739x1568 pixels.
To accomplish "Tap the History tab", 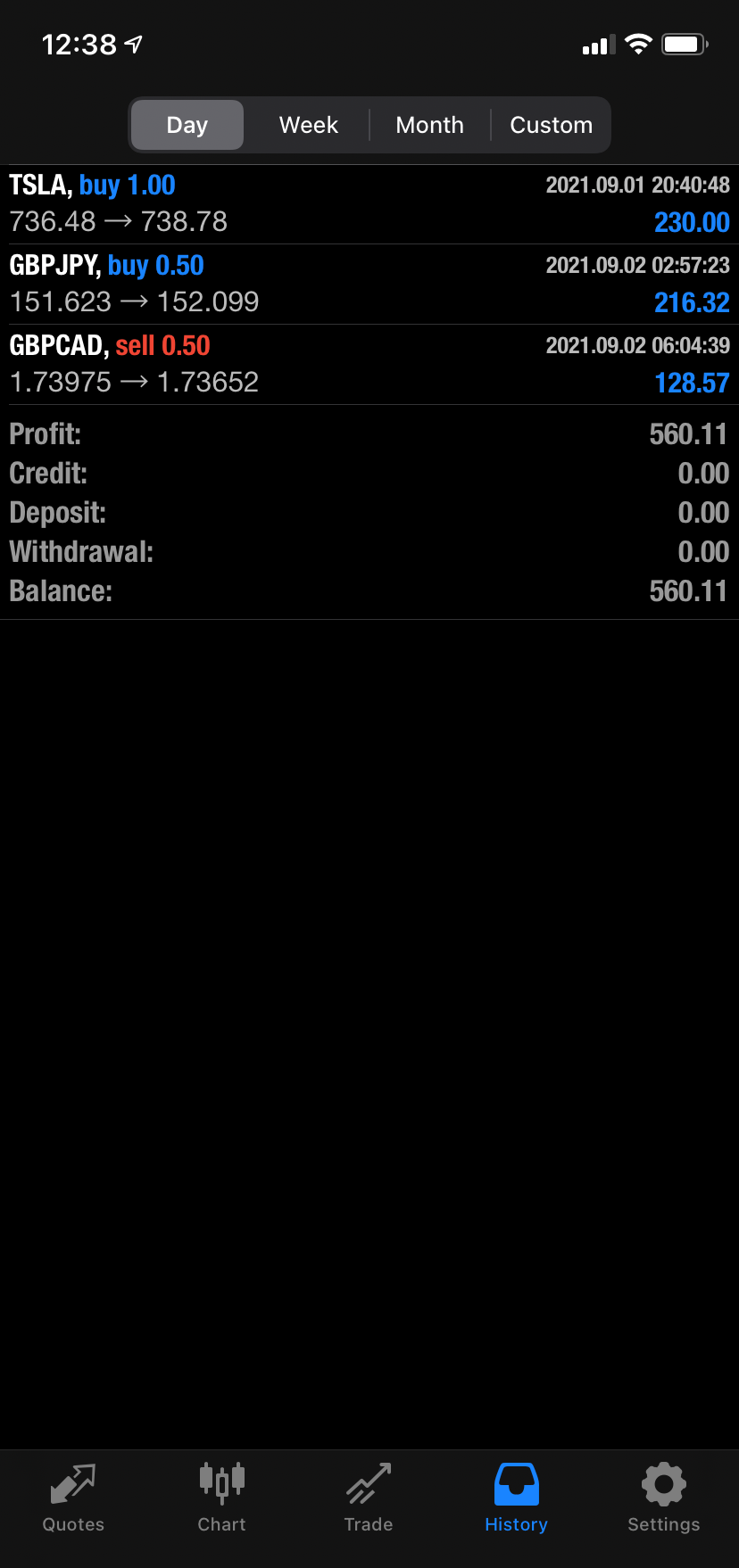I will click(x=516, y=1499).
